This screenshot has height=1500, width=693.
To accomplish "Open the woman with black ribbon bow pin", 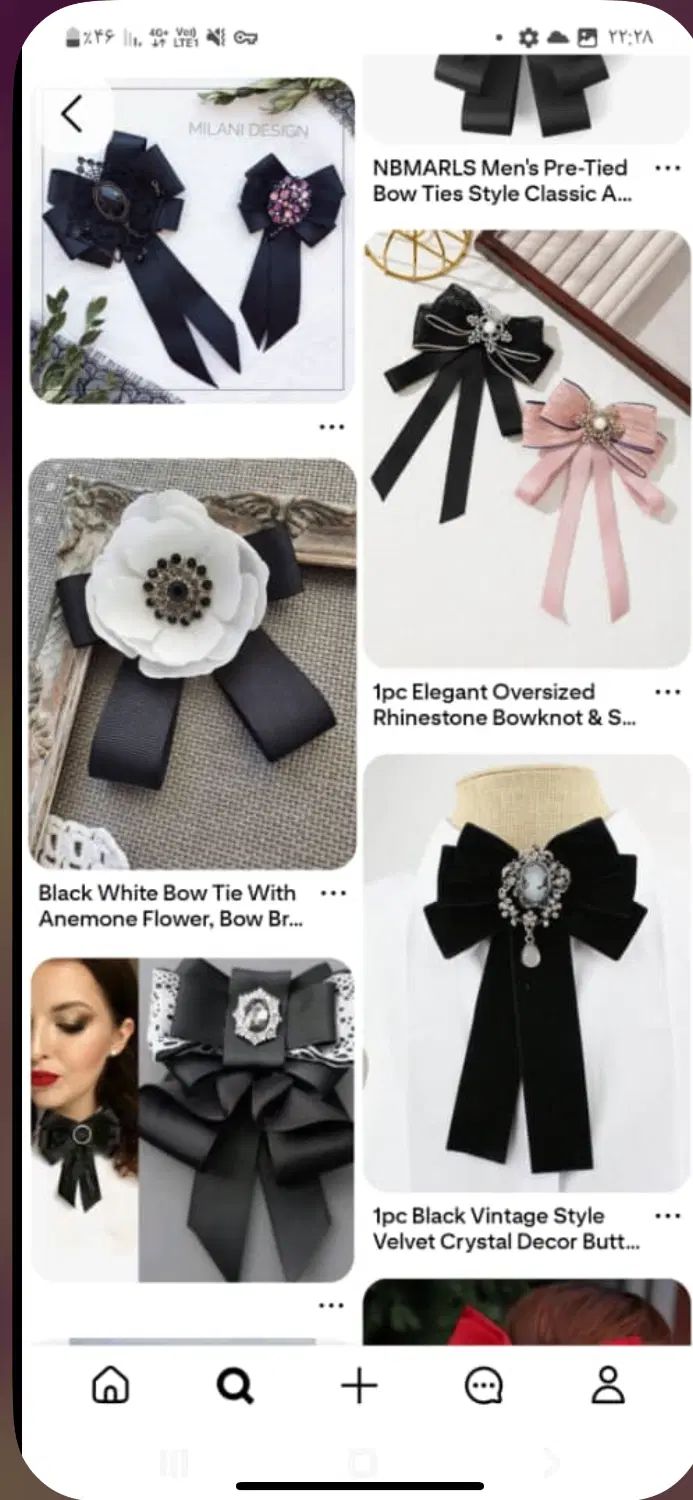I will pyautogui.click(x=192, y=1120).
